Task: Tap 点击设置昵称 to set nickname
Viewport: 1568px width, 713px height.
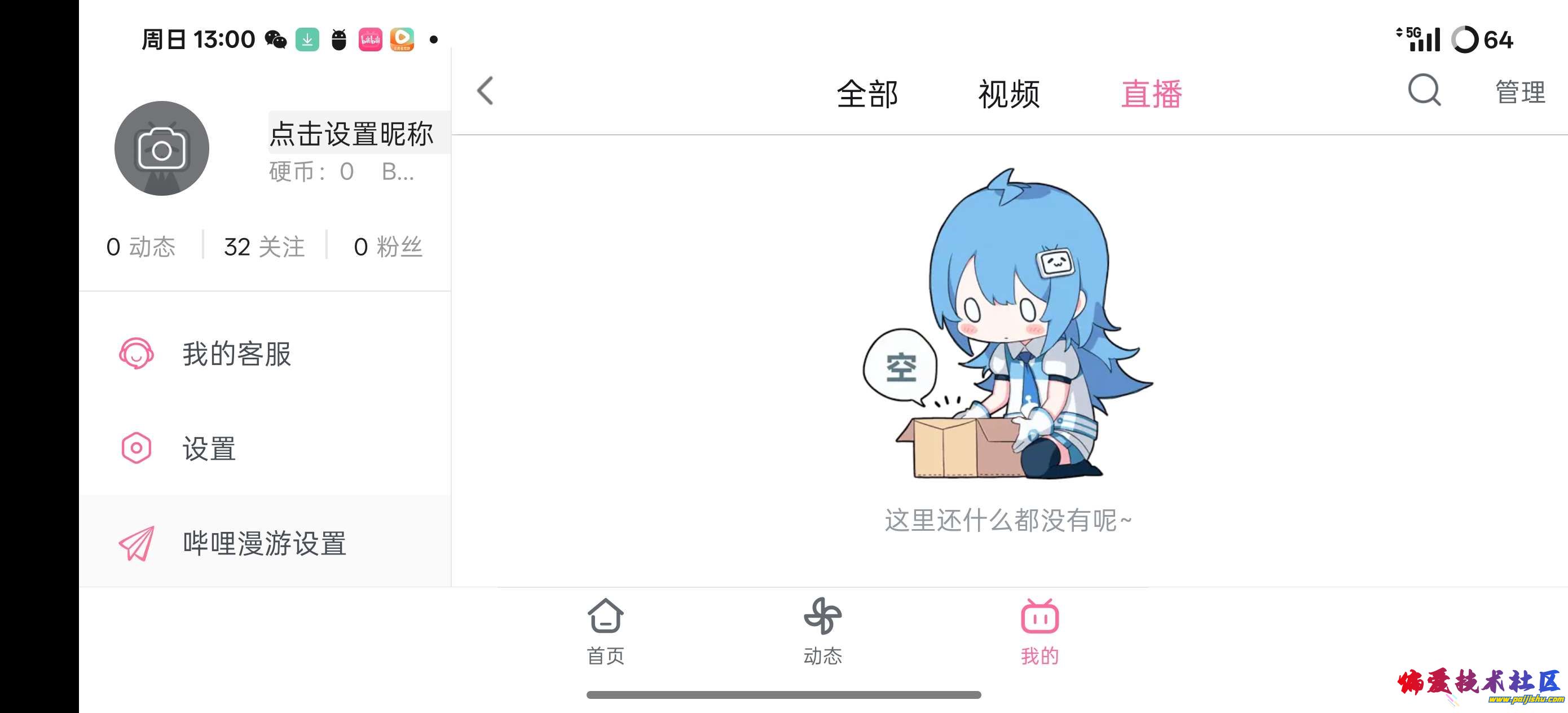Action: click(352, 133)
